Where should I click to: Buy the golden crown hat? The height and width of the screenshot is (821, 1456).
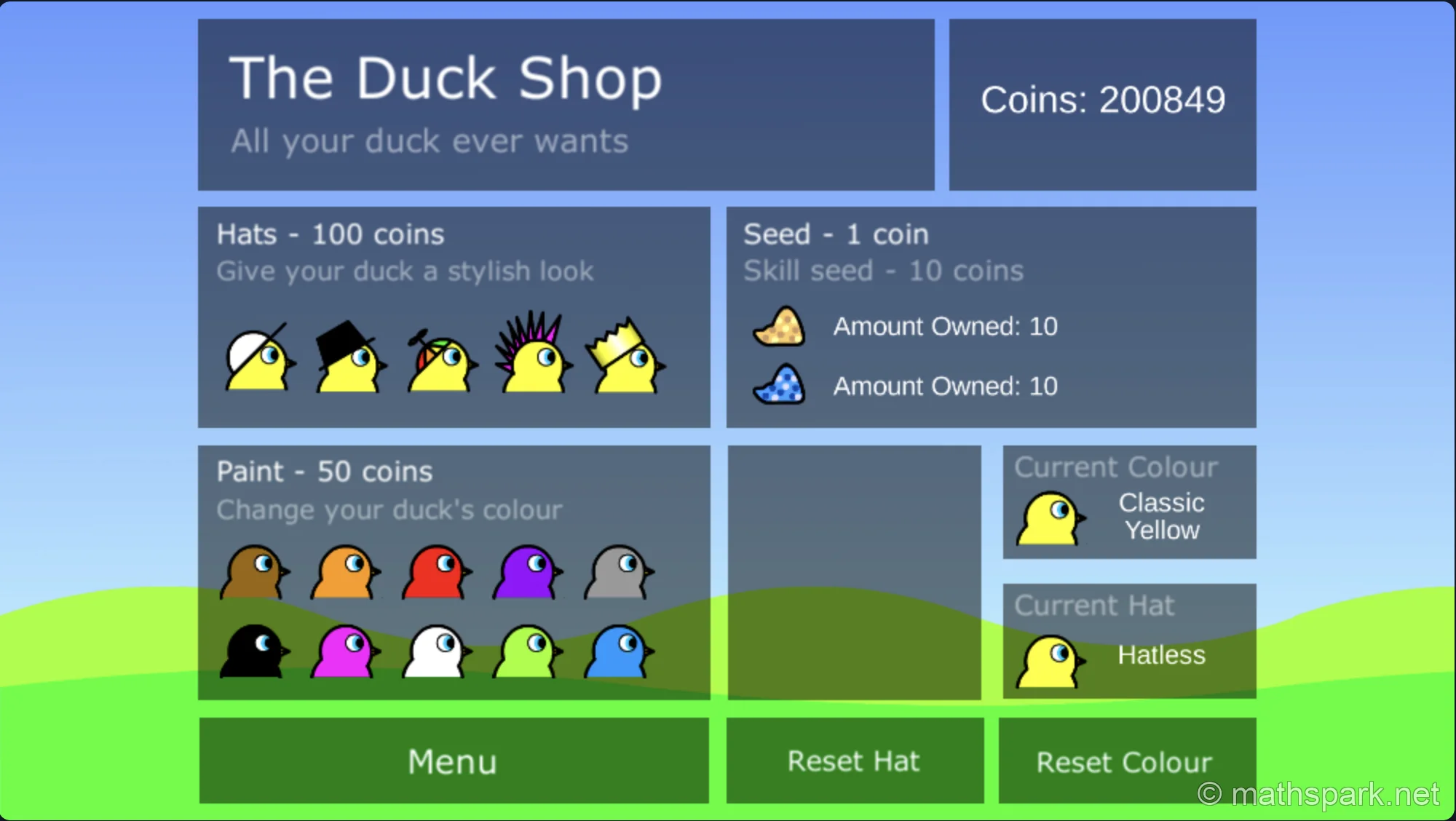[x=626, y=357]
